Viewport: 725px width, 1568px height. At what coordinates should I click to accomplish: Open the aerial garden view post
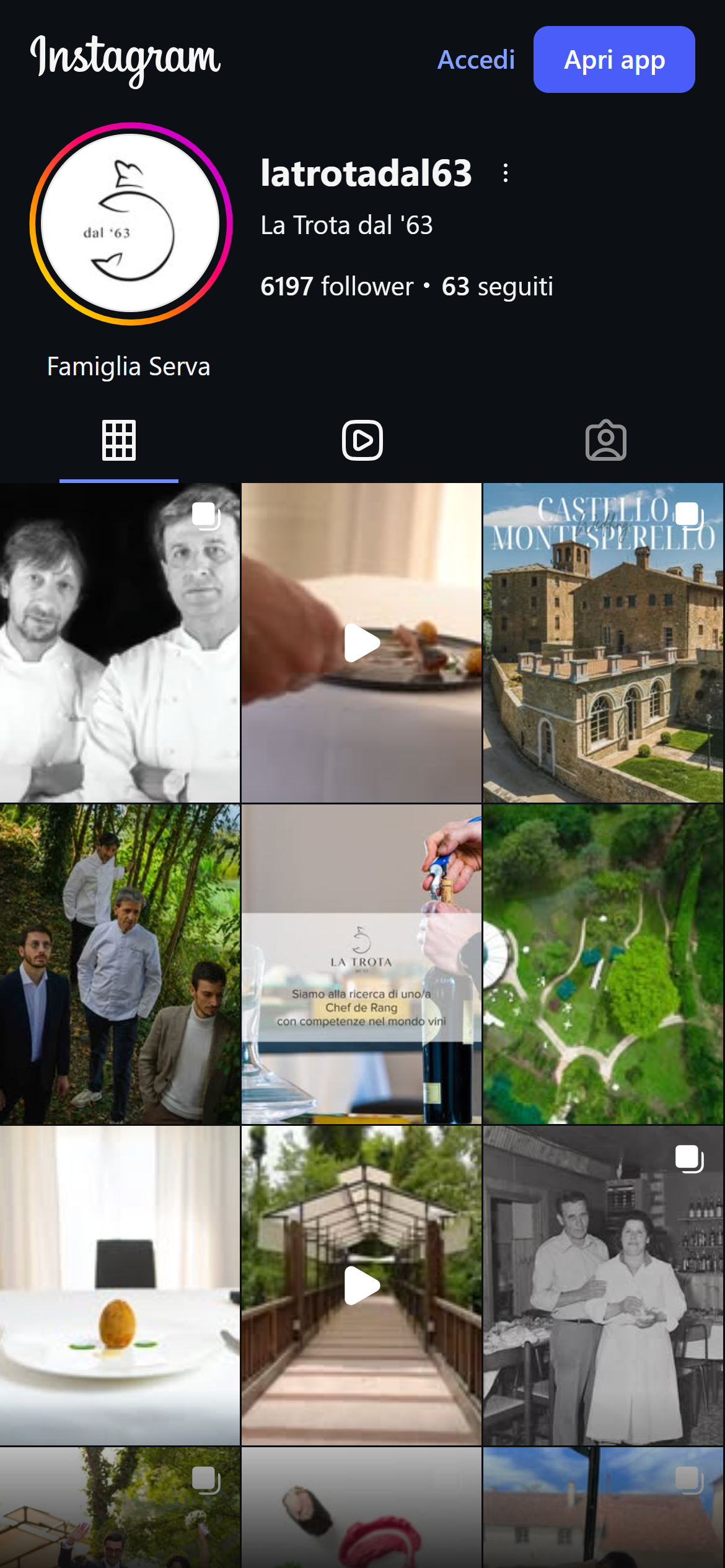click(603, 964)
